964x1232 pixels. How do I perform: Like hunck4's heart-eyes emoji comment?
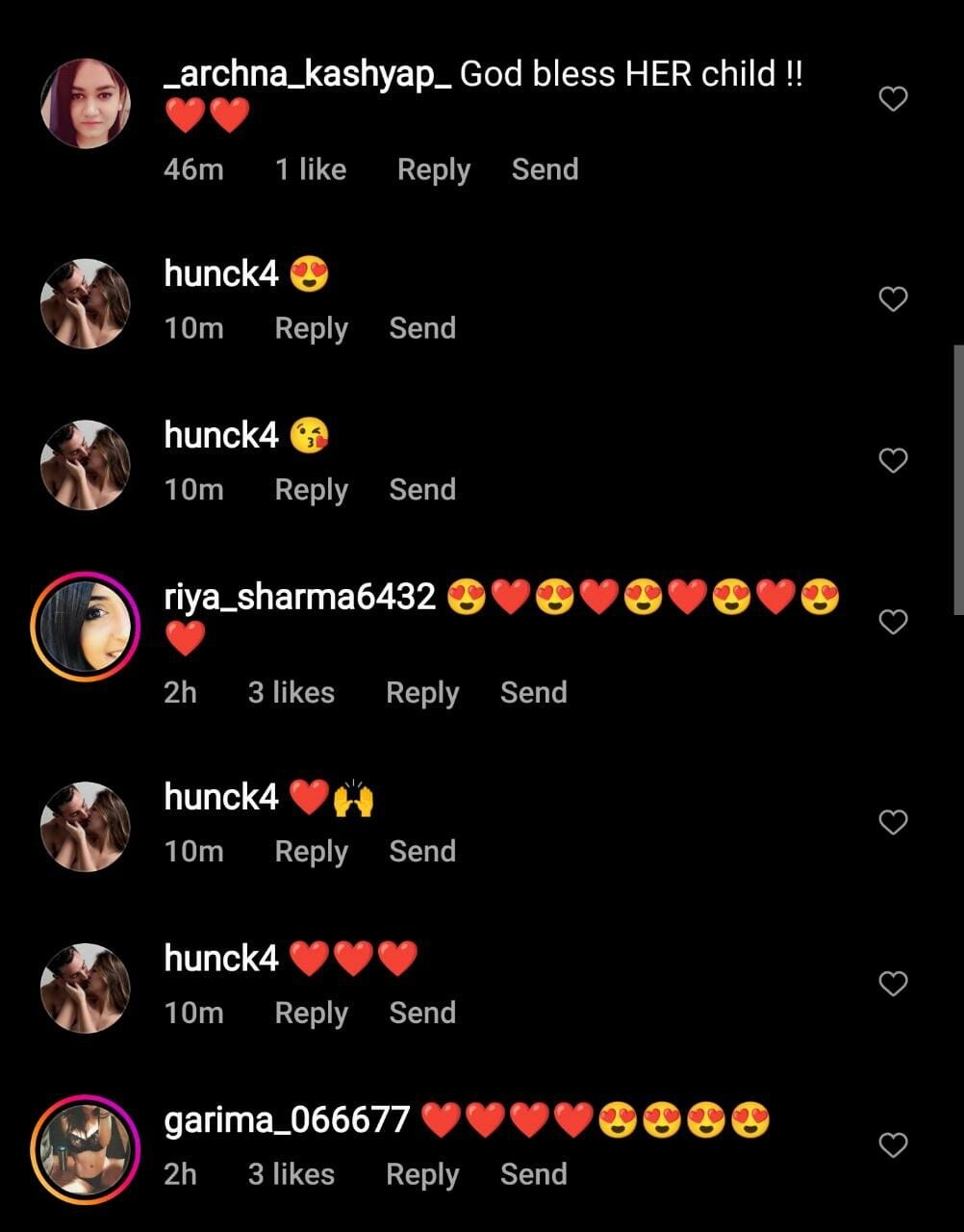894,299
